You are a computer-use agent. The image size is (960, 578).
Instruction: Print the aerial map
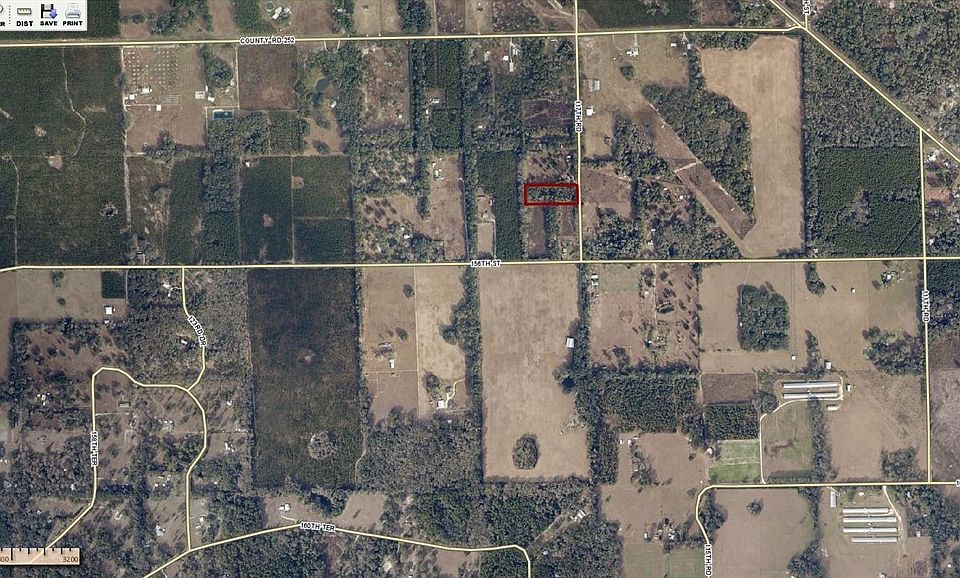point(72,14)
